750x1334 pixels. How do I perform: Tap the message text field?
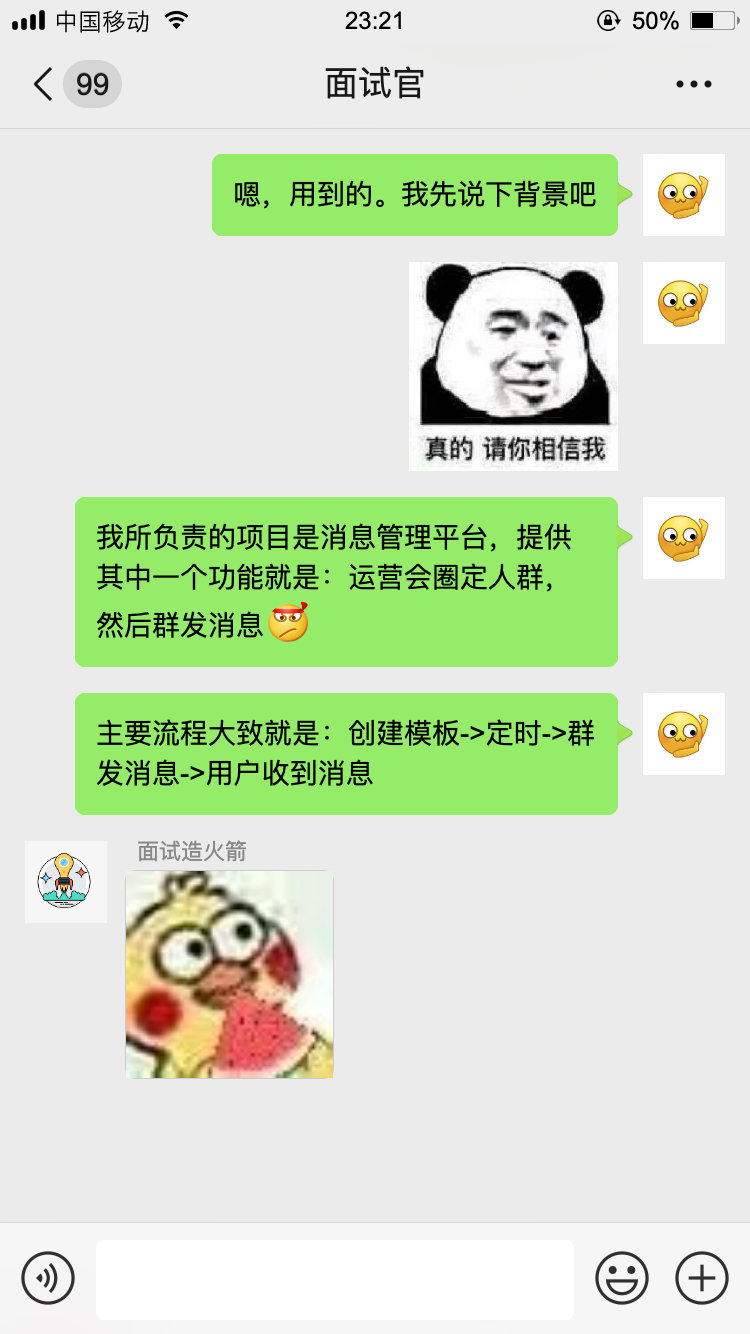coord(335,1279)
